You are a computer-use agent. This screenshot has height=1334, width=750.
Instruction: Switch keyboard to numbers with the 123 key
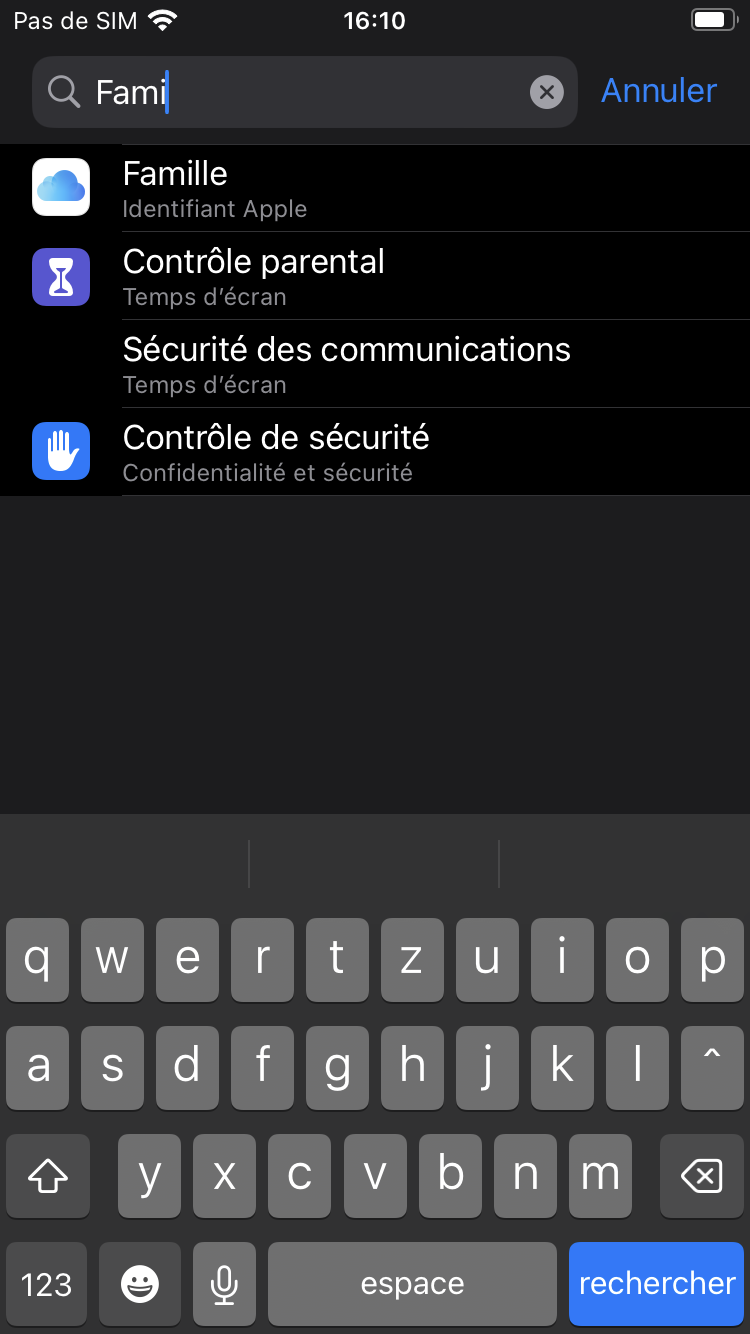point(47,1283)
